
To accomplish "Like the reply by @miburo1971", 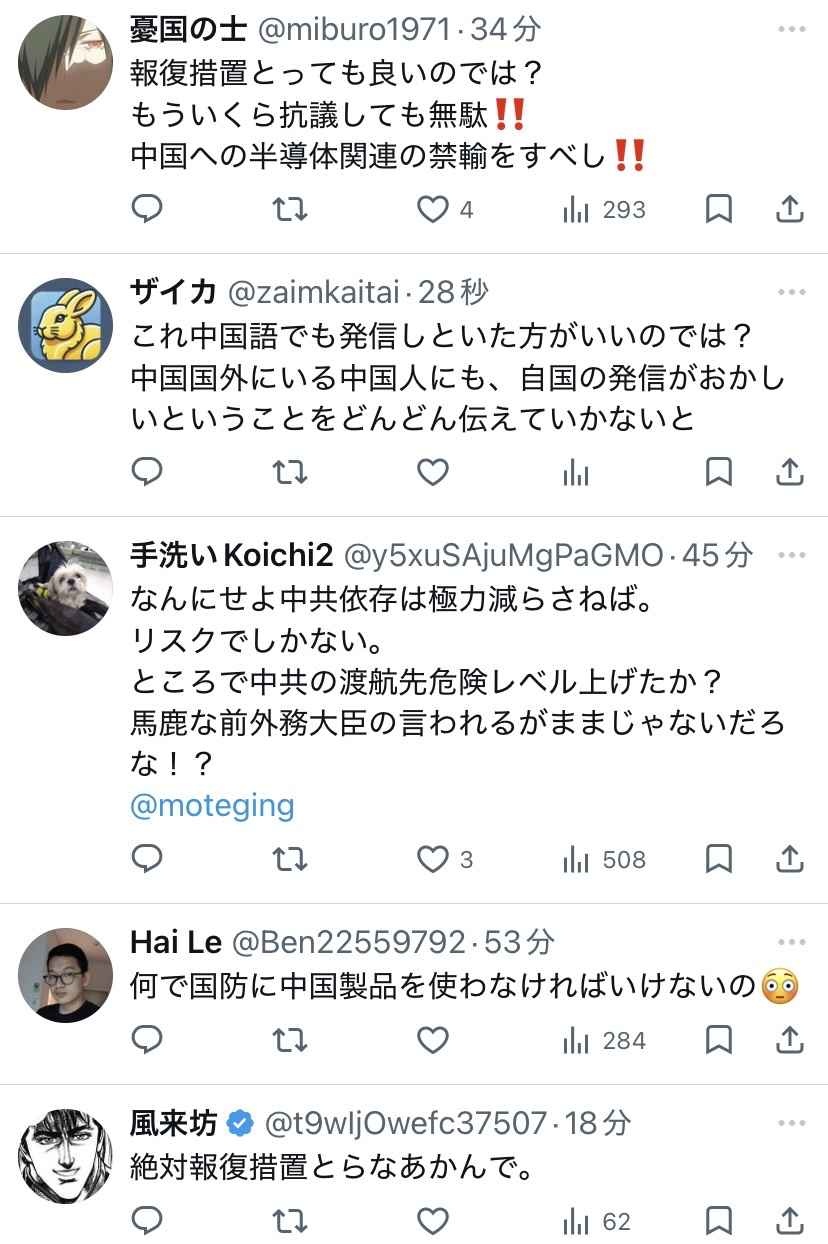I will (432, 210).
